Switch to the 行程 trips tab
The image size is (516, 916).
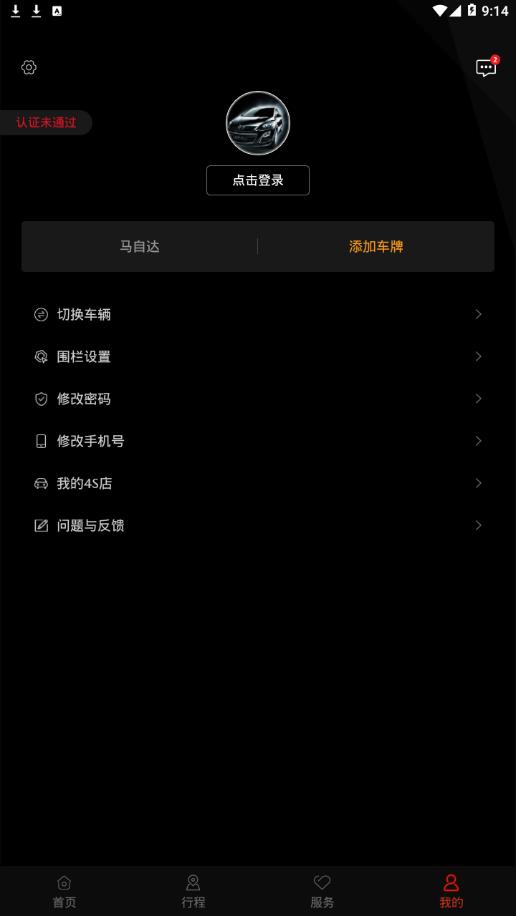tap(193, 891)
